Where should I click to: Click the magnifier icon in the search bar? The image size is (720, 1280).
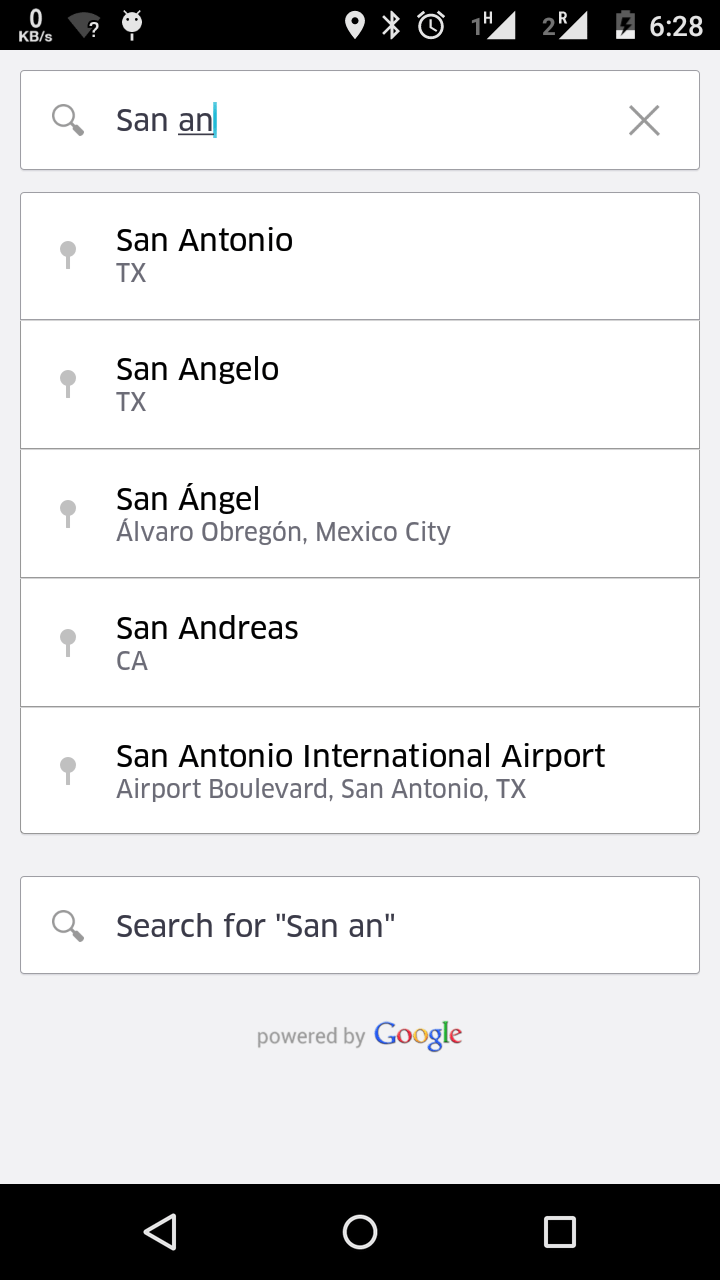point(68,119)
